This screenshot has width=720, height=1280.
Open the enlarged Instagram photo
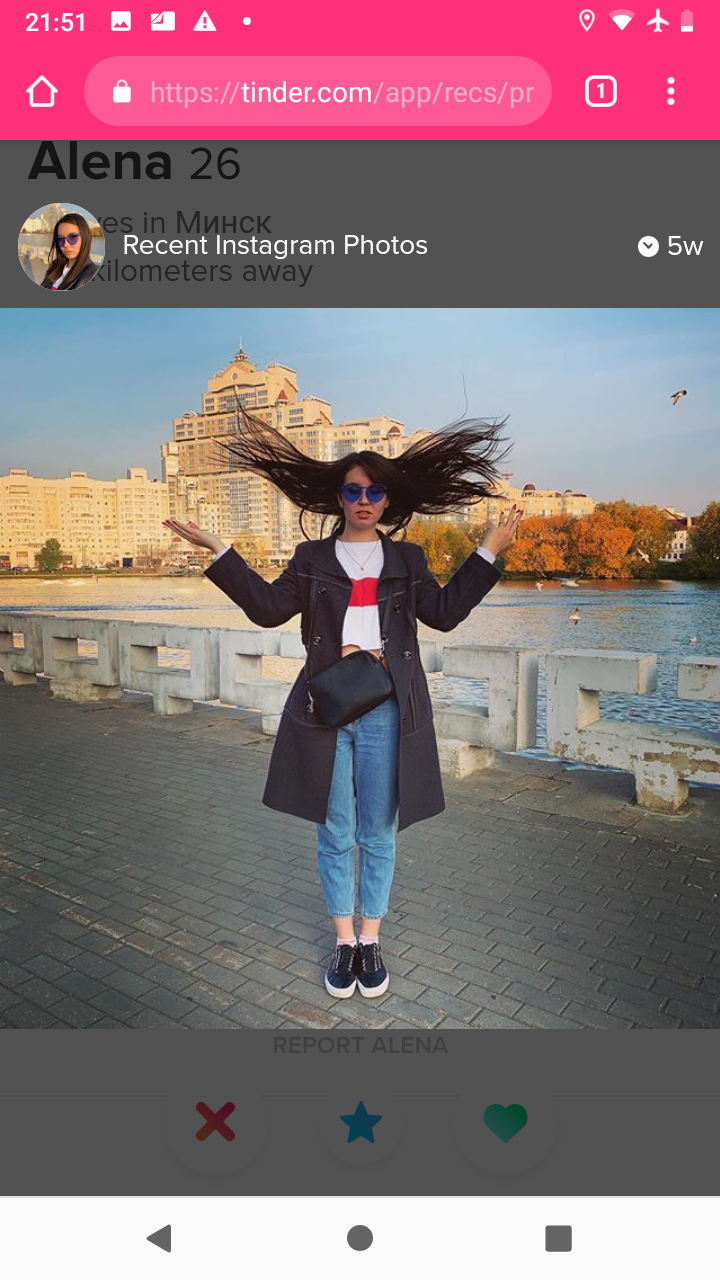(x=360, y=668)
